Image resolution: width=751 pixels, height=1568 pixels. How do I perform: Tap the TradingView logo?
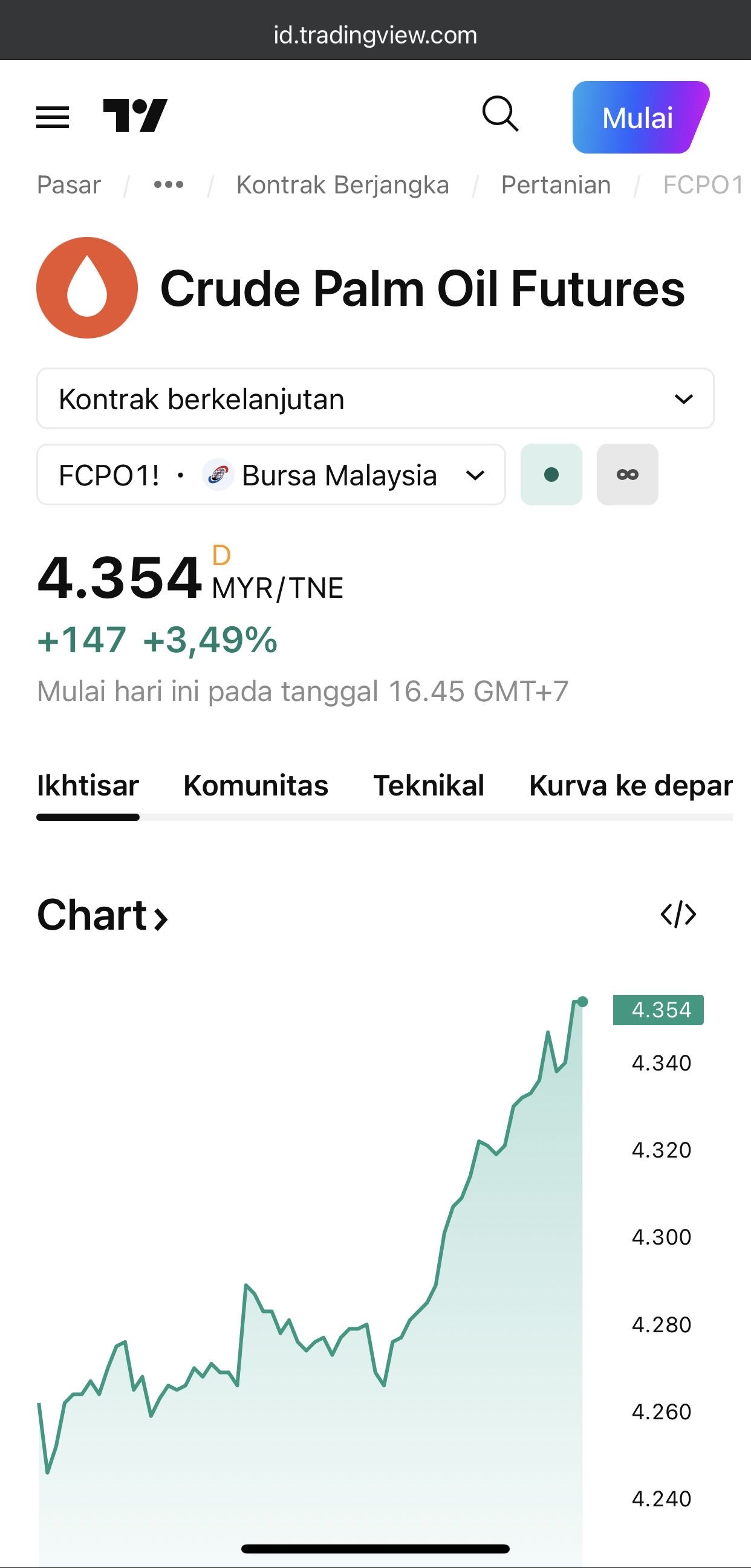point(135,115)
